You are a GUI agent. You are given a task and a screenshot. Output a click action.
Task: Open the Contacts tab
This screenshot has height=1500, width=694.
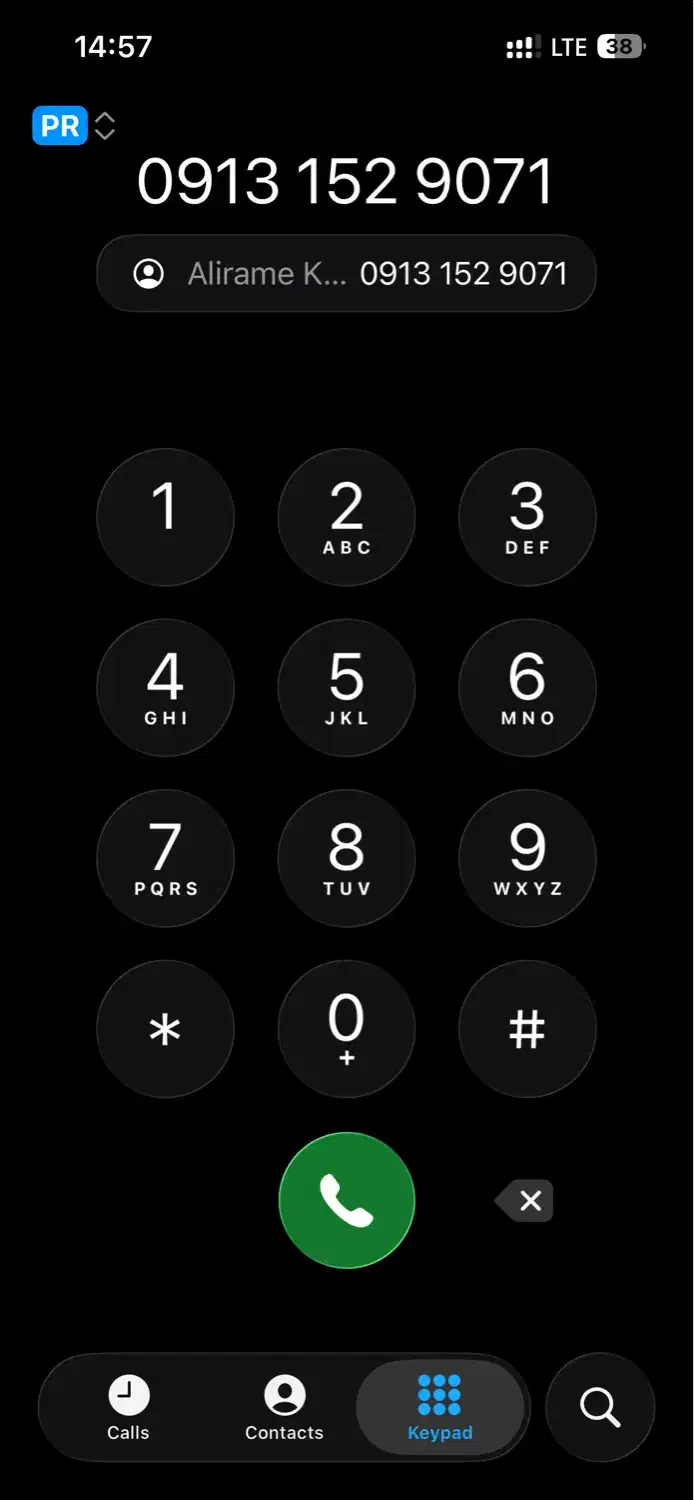284,1407
